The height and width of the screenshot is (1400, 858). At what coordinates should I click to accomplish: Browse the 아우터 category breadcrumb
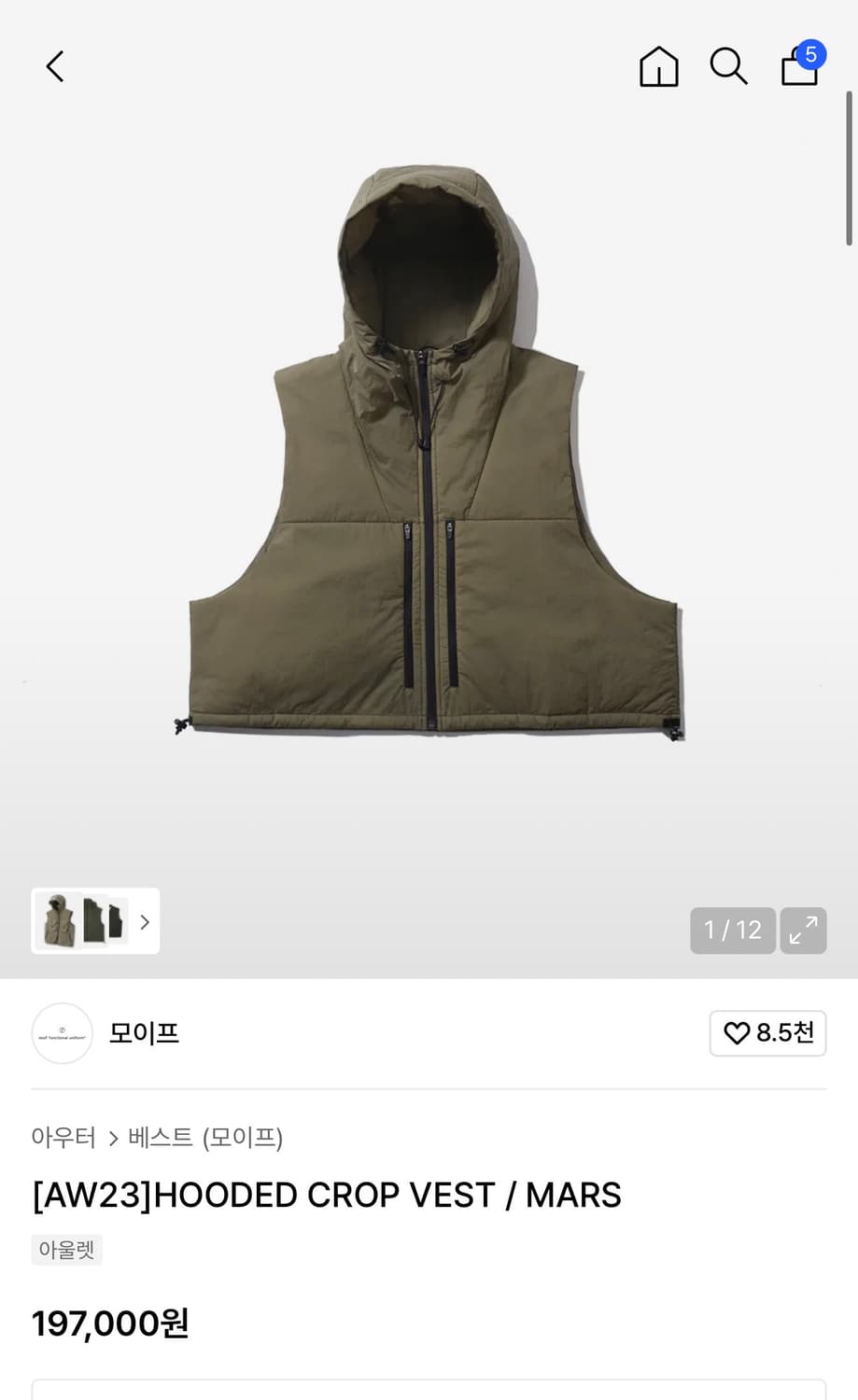pos(63,1138)
